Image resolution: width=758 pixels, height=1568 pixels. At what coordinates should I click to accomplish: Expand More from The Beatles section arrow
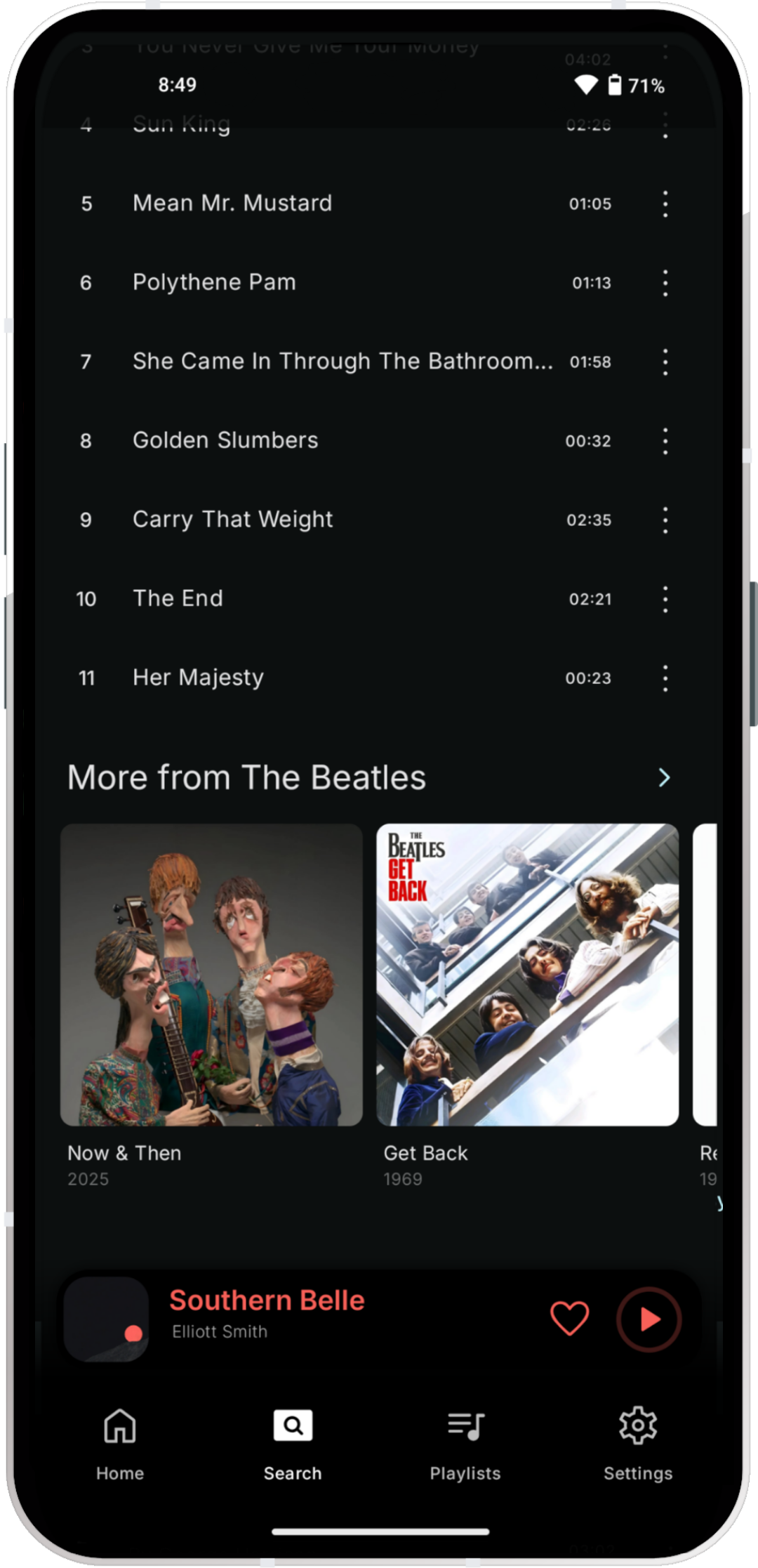pyautogui.click(x=664, y=777)
